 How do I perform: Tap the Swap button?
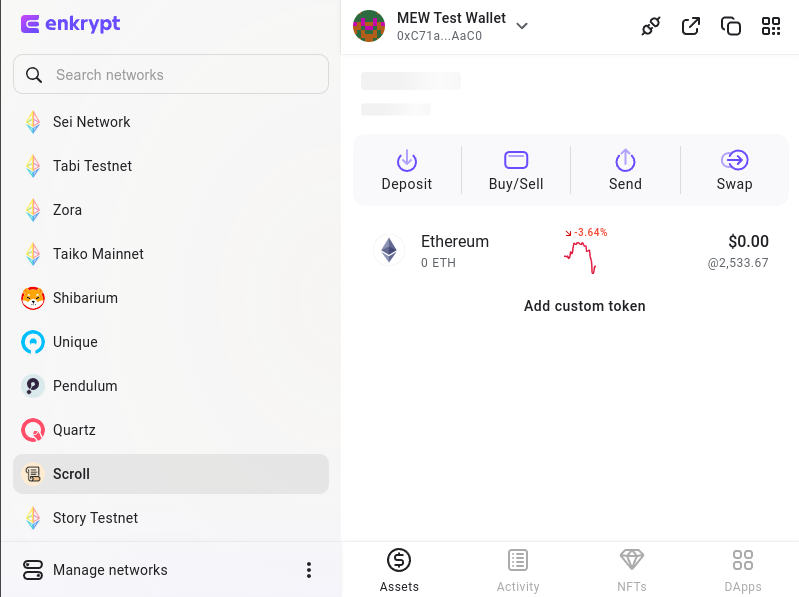pos(734,170)
